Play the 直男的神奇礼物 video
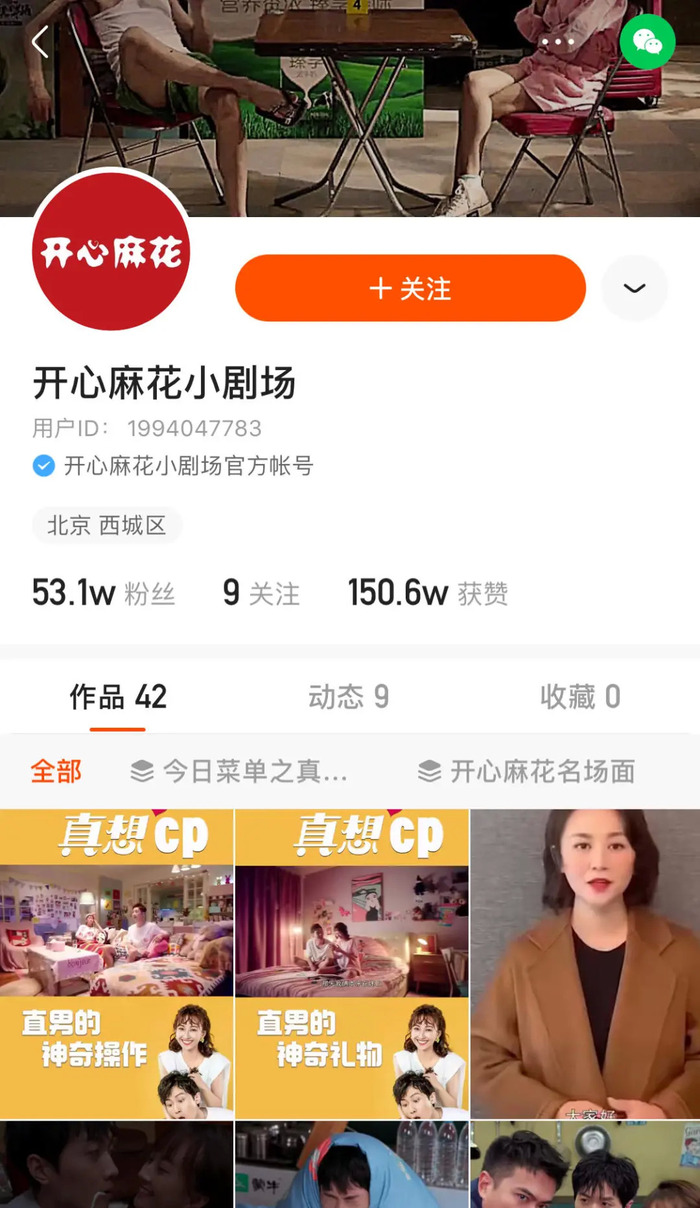Viewport: 700px width, 1208px height. [352, 964]
